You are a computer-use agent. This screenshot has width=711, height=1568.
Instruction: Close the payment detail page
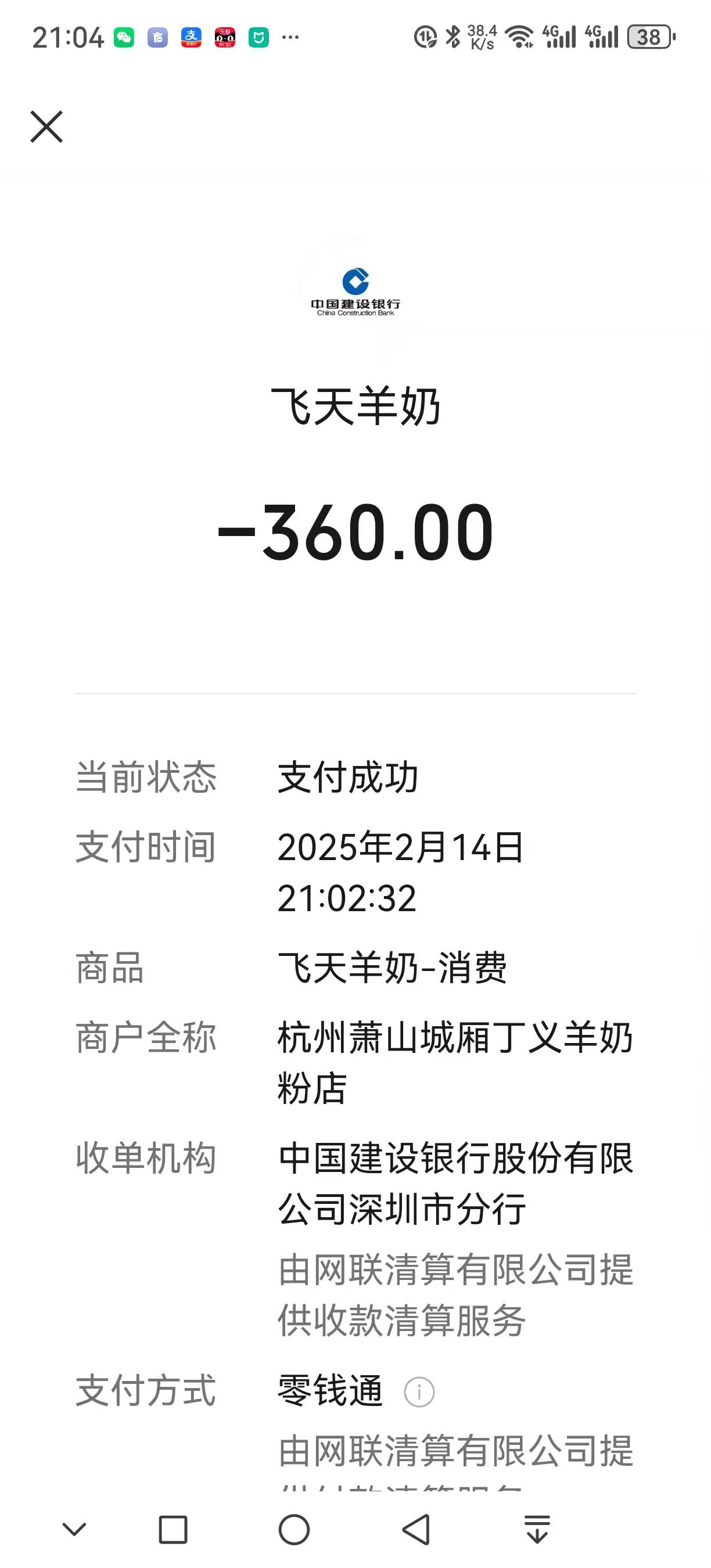point(46,127)
